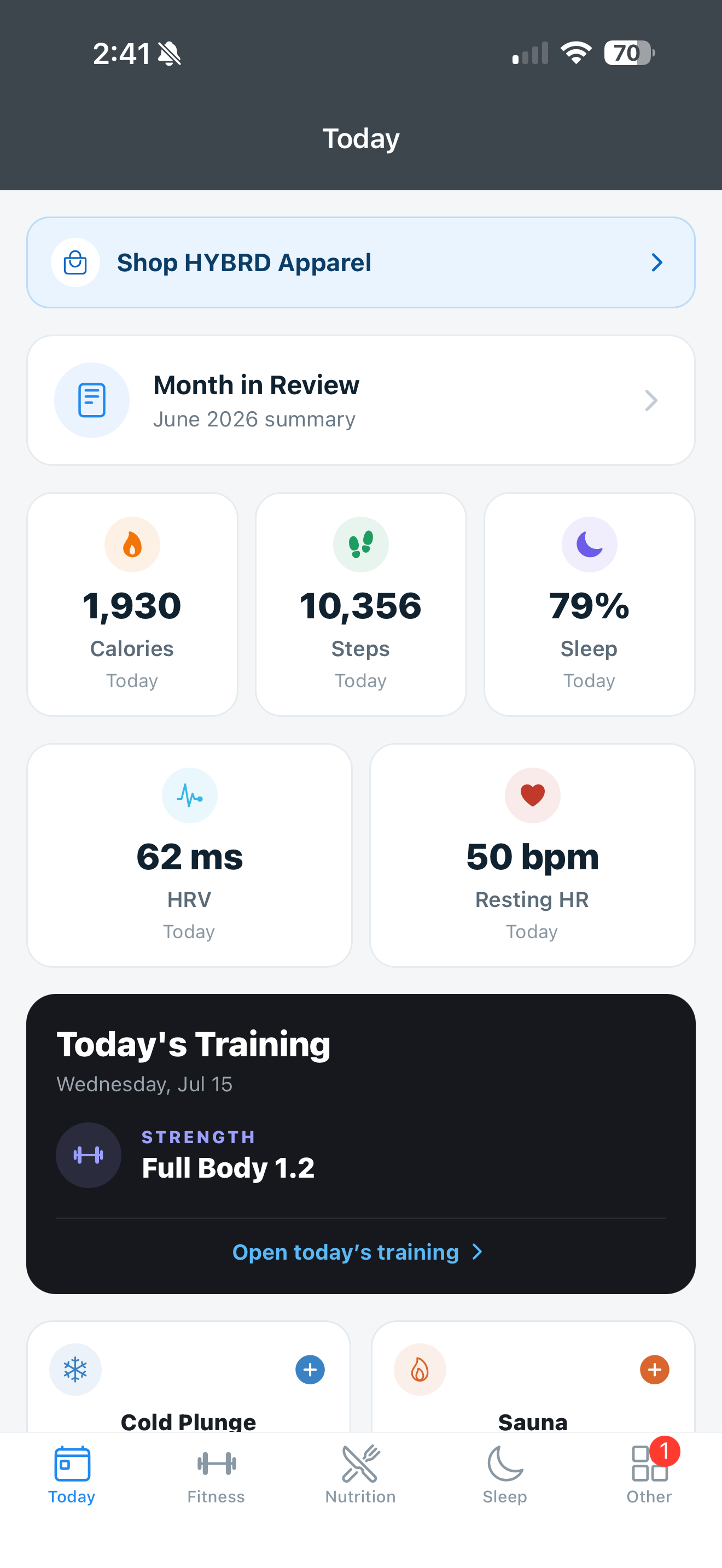Open the Resting HR card

(x=532, y=855)
